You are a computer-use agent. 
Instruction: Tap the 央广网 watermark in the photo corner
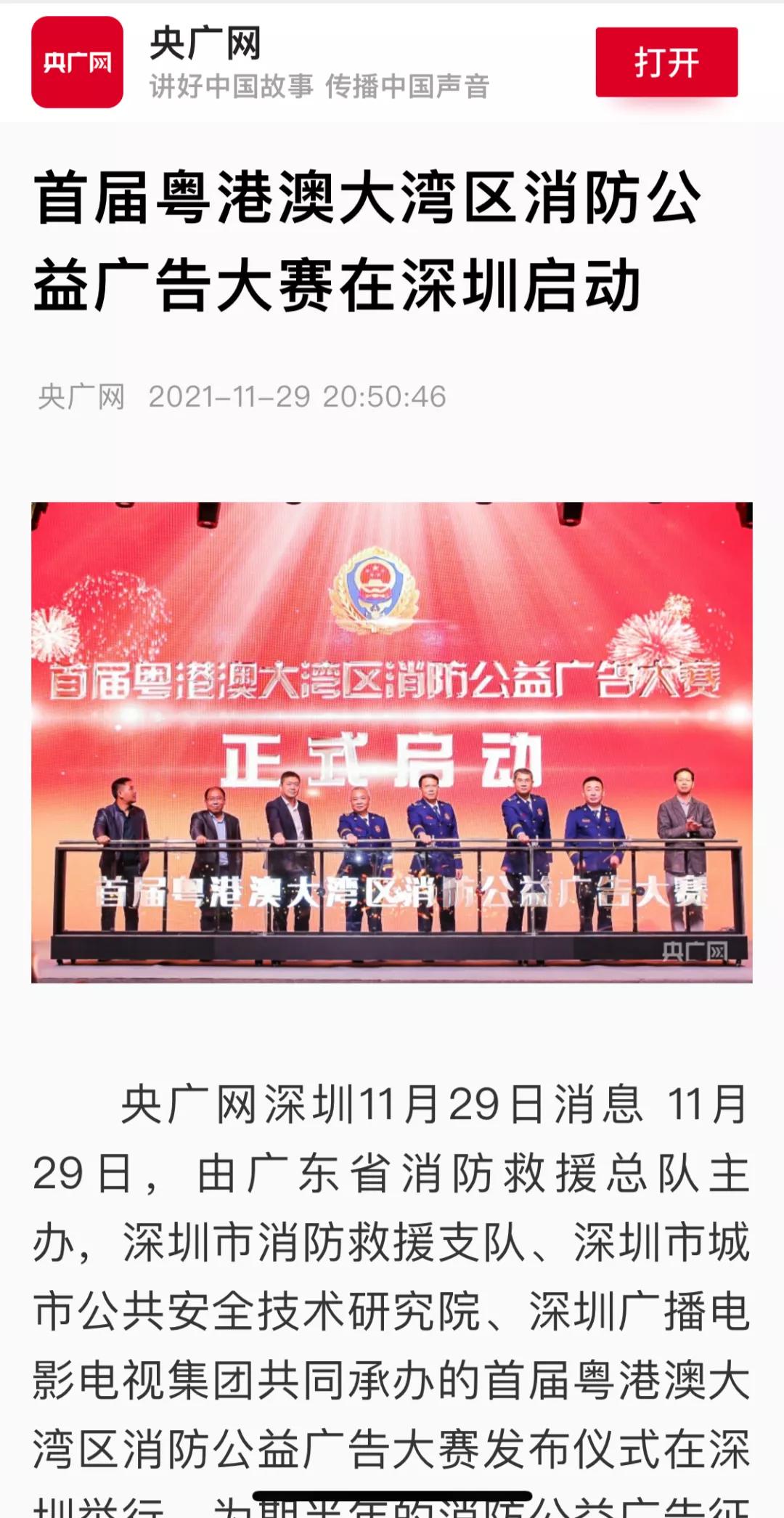point(697,948)
